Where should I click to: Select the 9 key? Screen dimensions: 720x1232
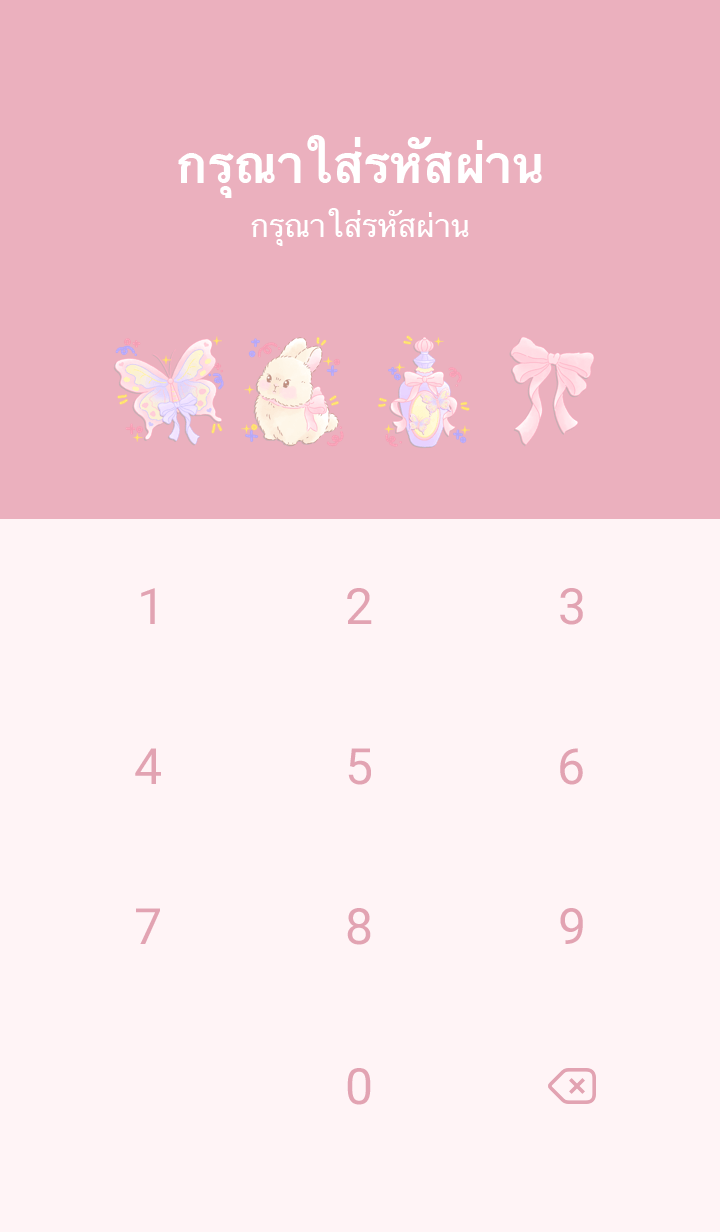[x=571, y=927]
